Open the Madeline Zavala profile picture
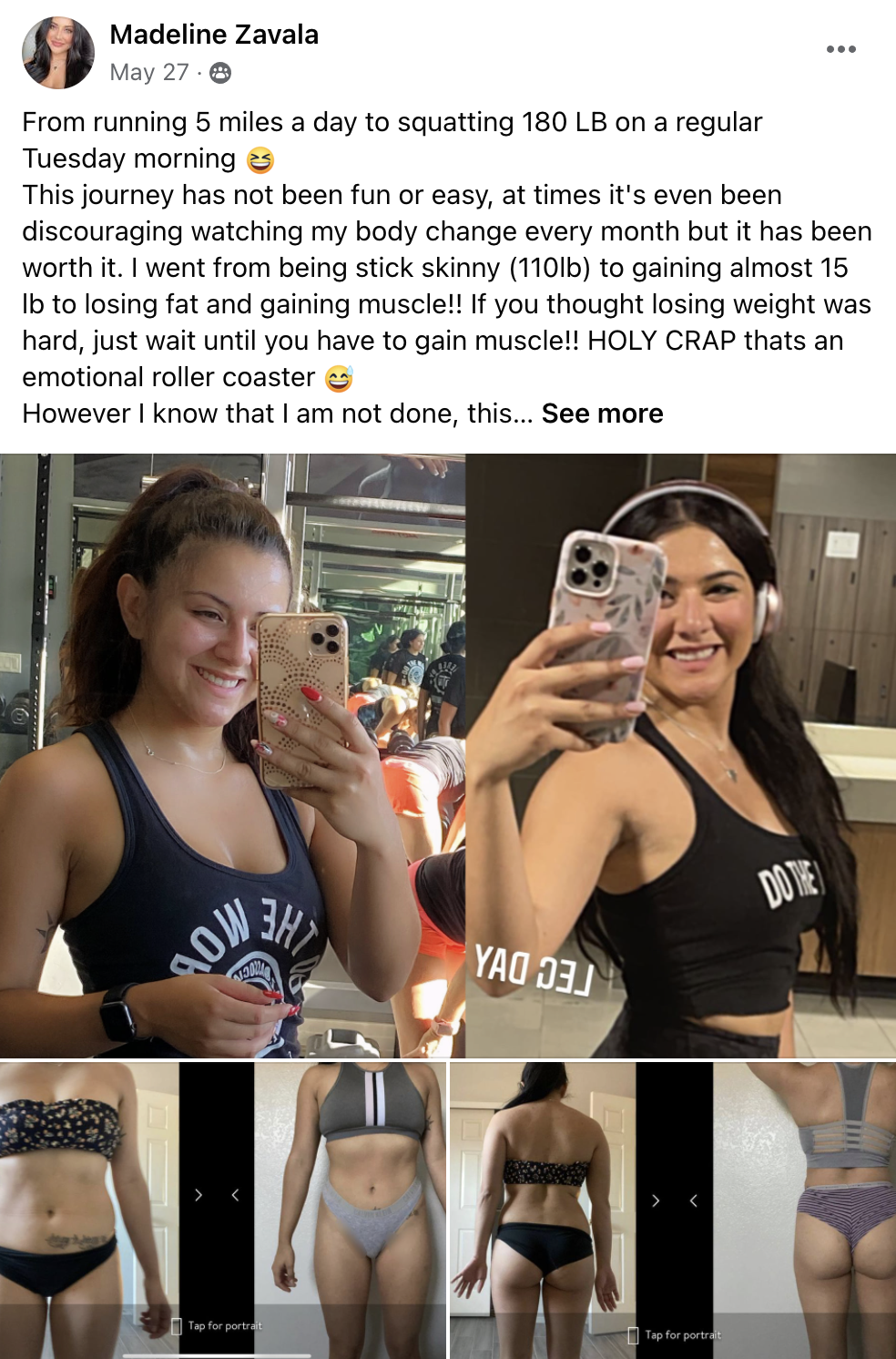Image resolution: width=896 pixels, height=1359 pixels. click(58, 53)
